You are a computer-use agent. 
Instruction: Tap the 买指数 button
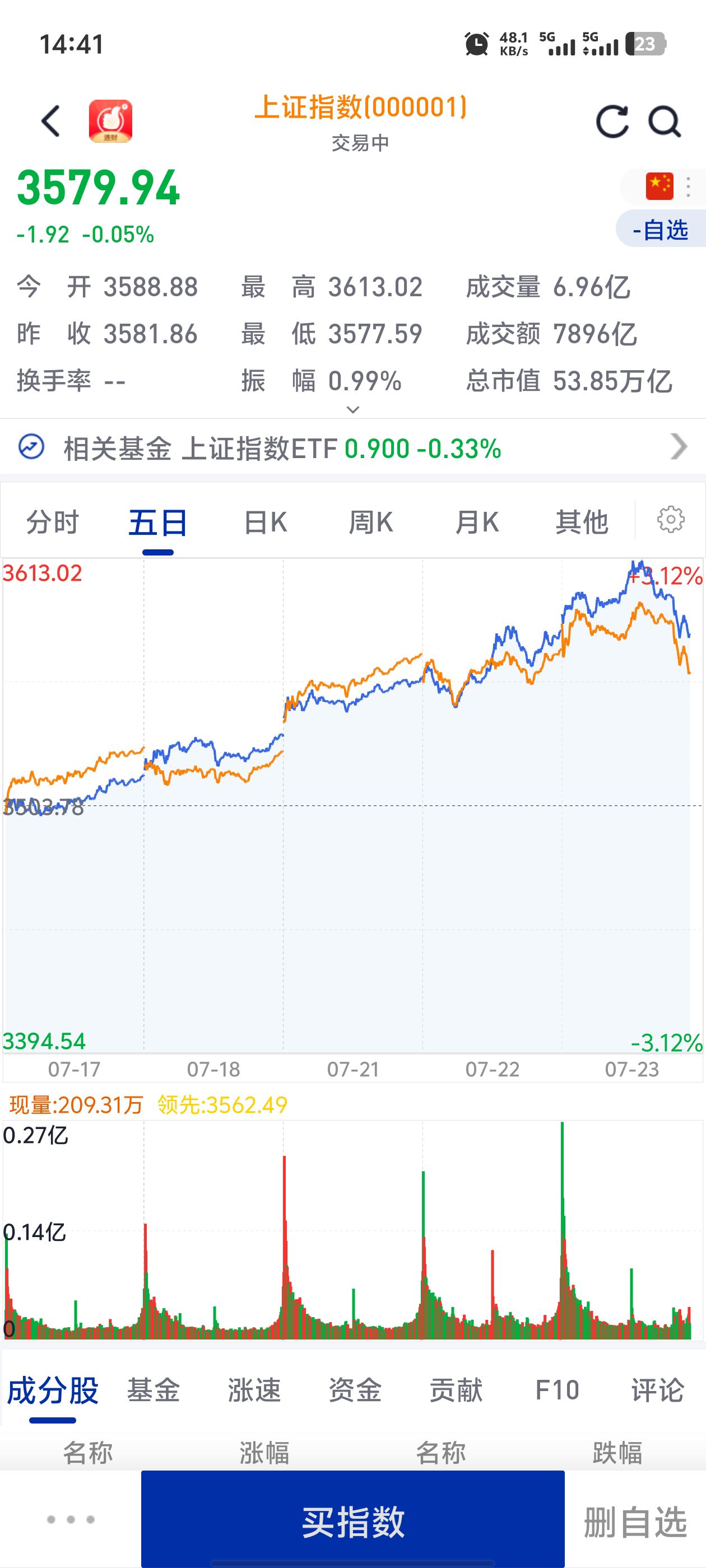(x=352, y=1520)
